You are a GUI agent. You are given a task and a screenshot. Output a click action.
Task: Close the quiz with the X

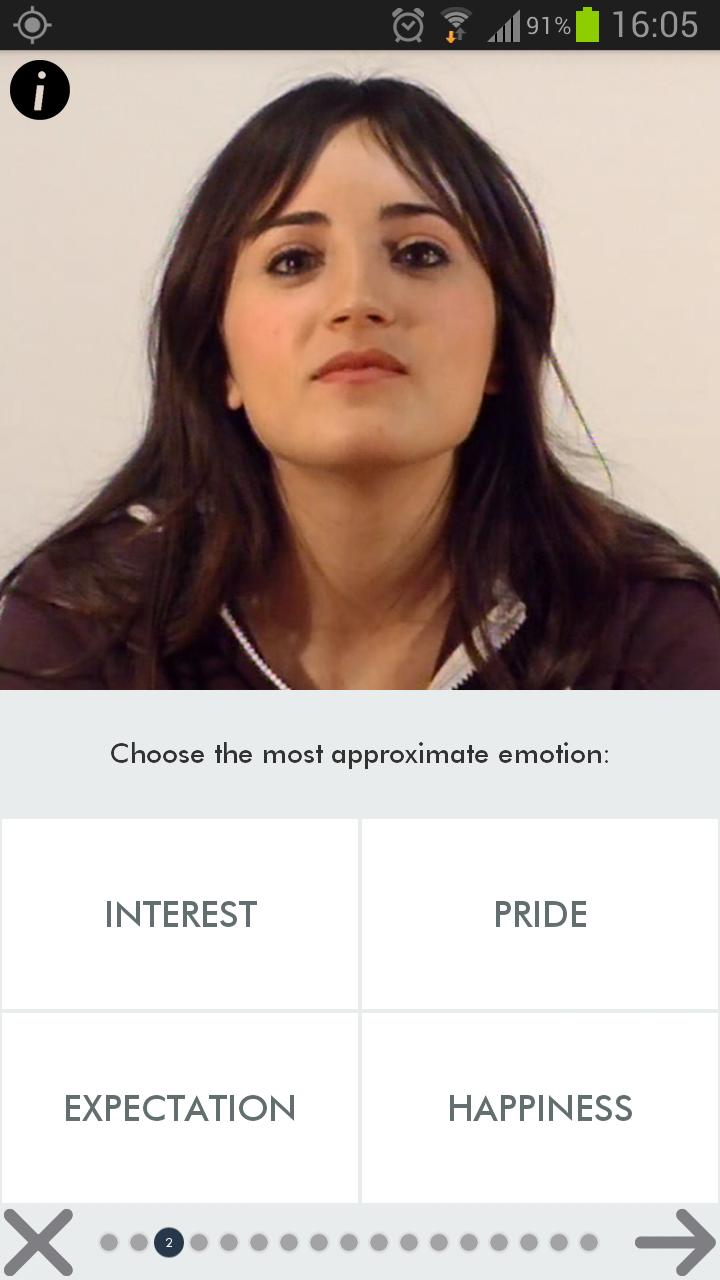tap(38, 1242)
